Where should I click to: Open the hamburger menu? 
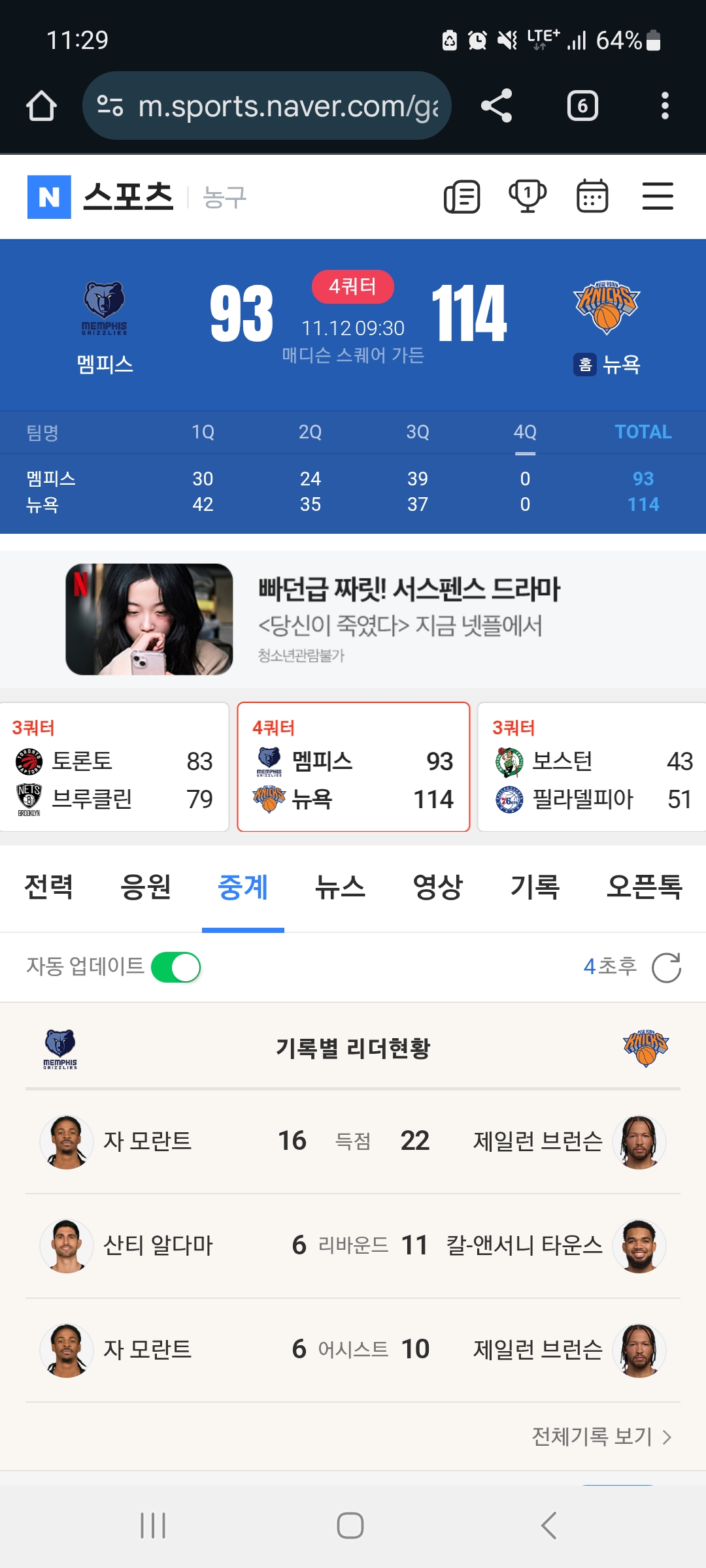pyautogui.click(x=658, y=197)
